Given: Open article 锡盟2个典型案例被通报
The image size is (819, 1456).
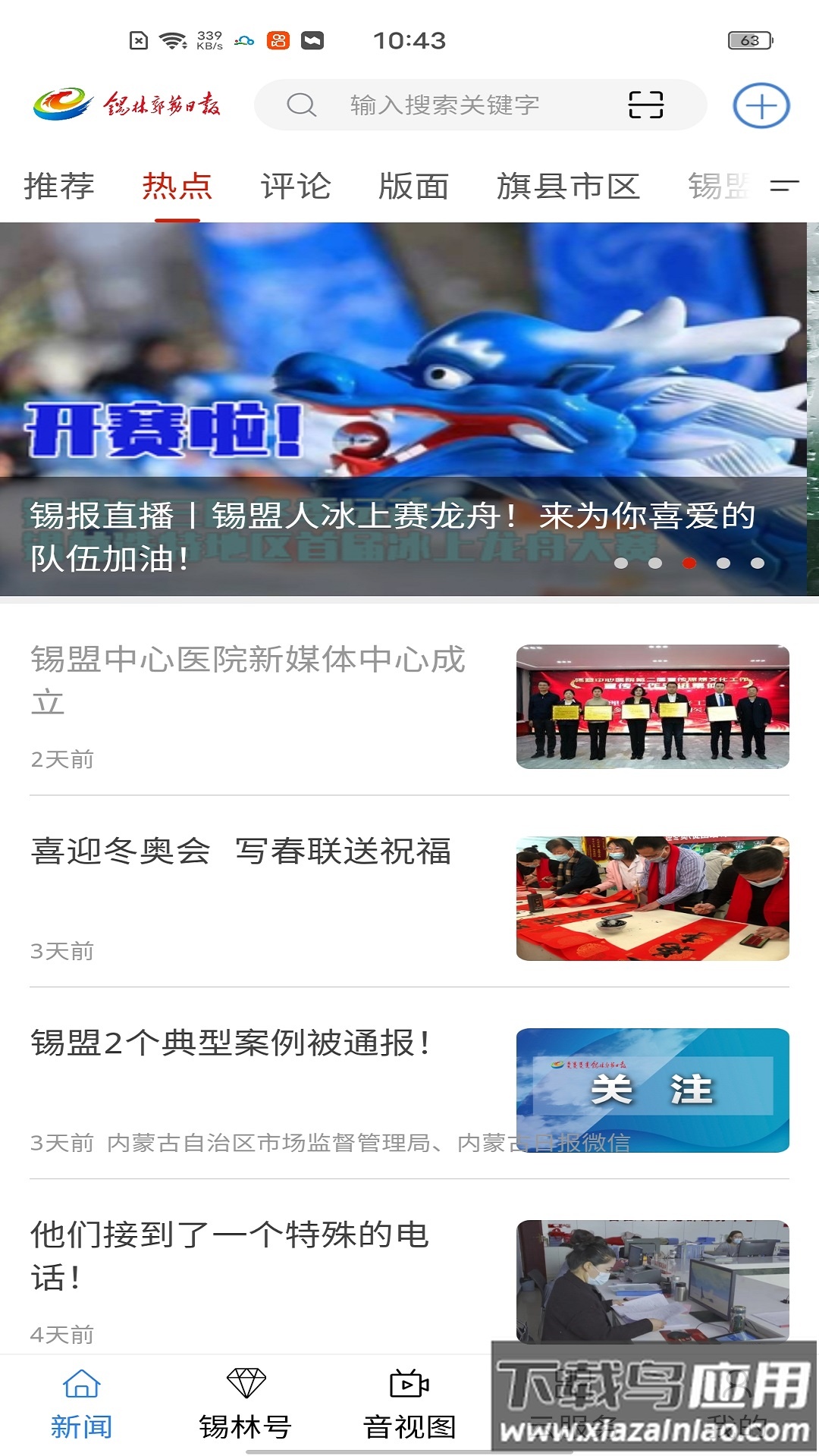Looking at the screenshot, I should point(231,1045).
